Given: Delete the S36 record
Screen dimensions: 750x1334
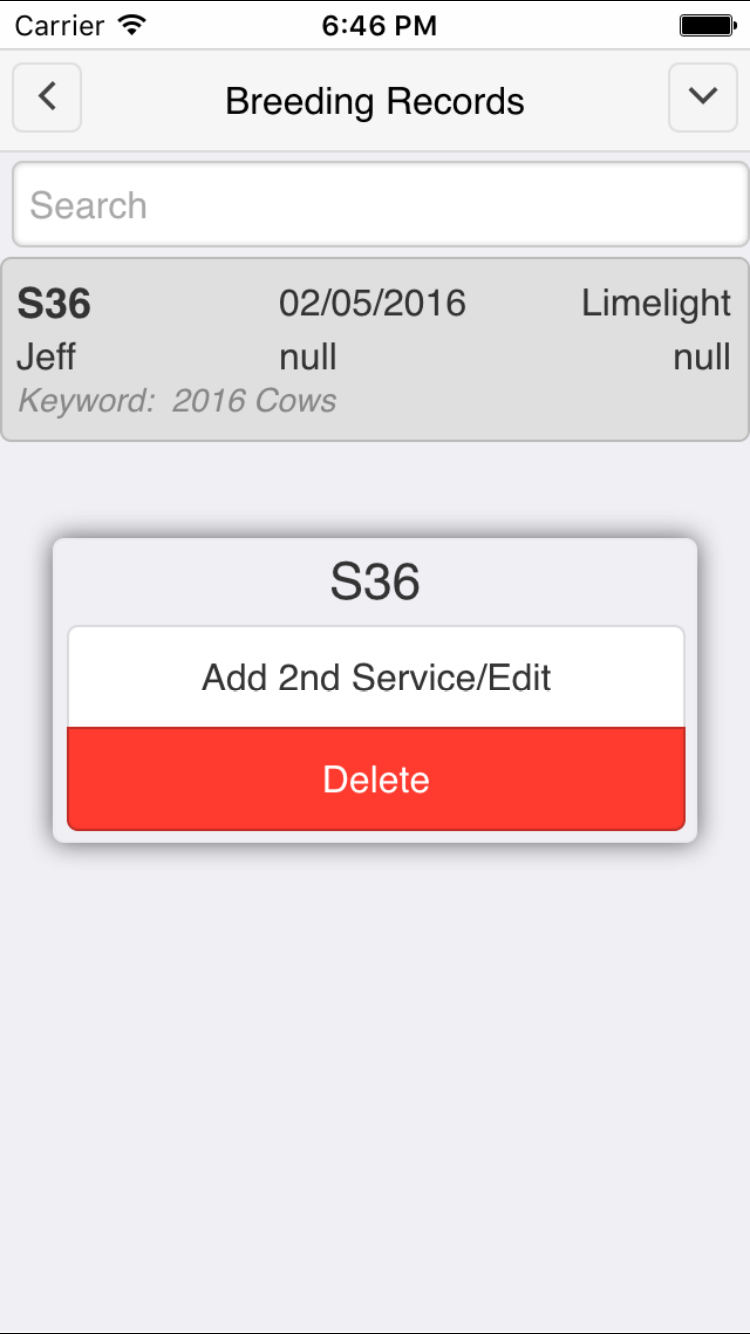Looking at the screenshot, I should [x=376, y=779].
